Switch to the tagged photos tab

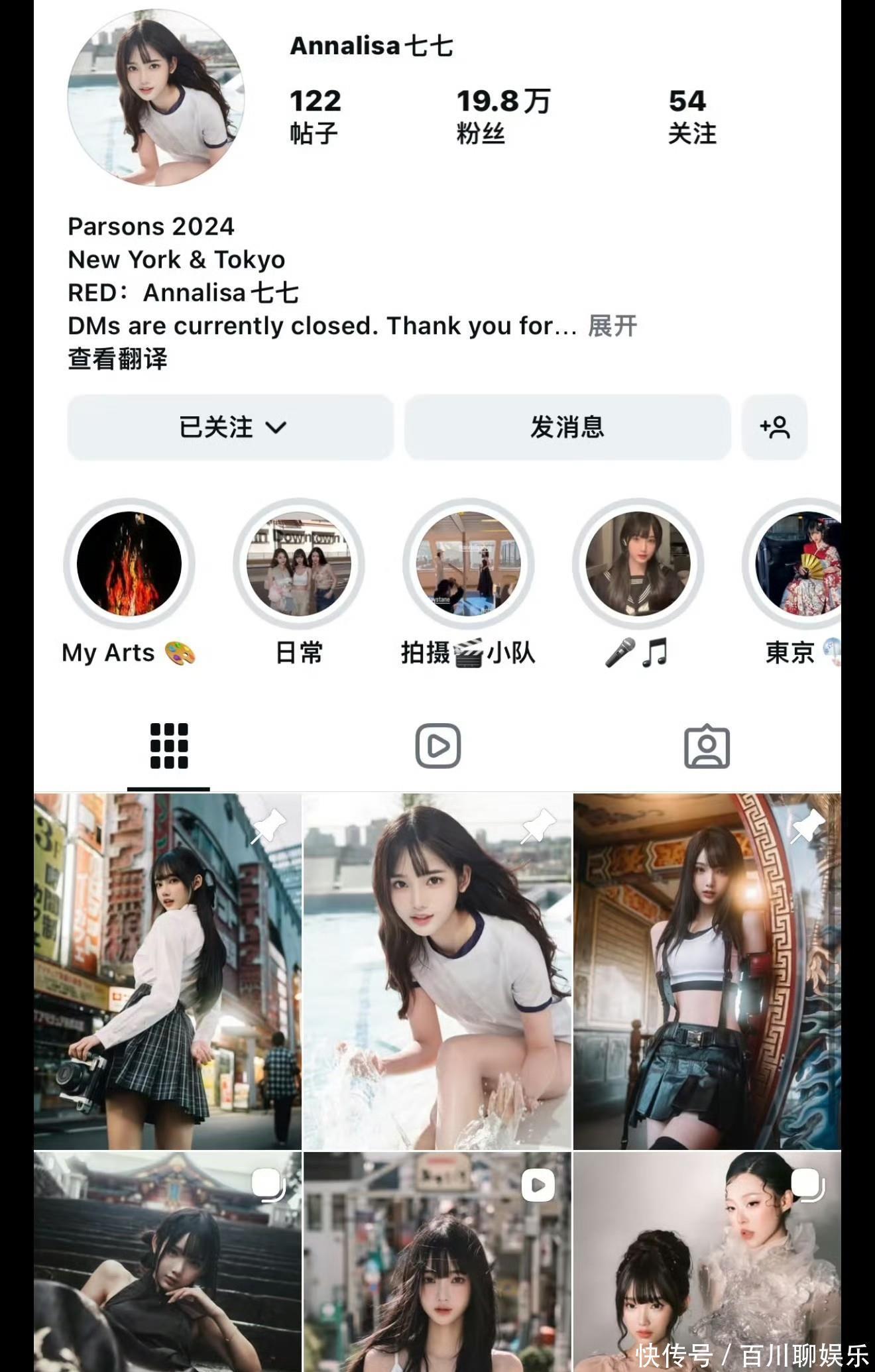pyautogui.click(x=707, y=746)
